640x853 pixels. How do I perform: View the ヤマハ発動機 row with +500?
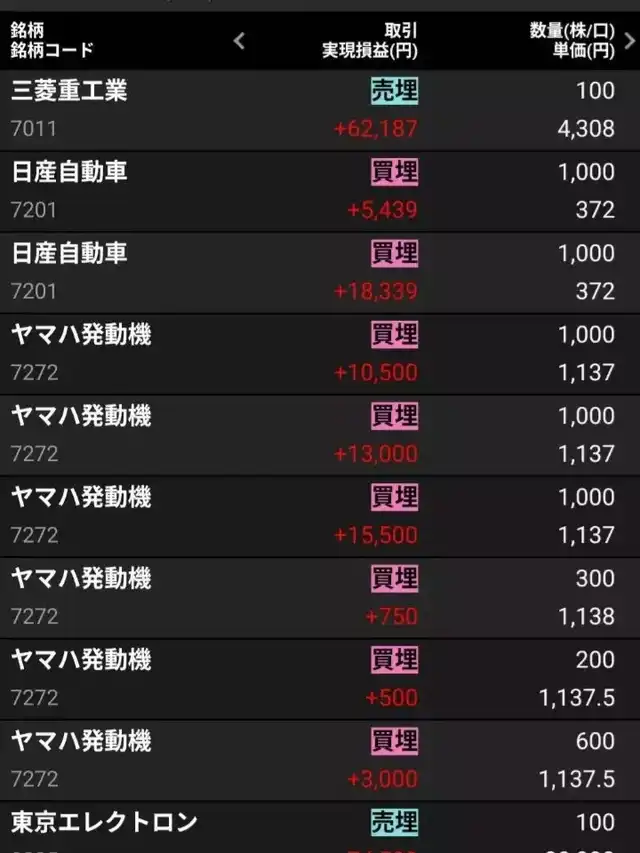[x=320, y=679]
